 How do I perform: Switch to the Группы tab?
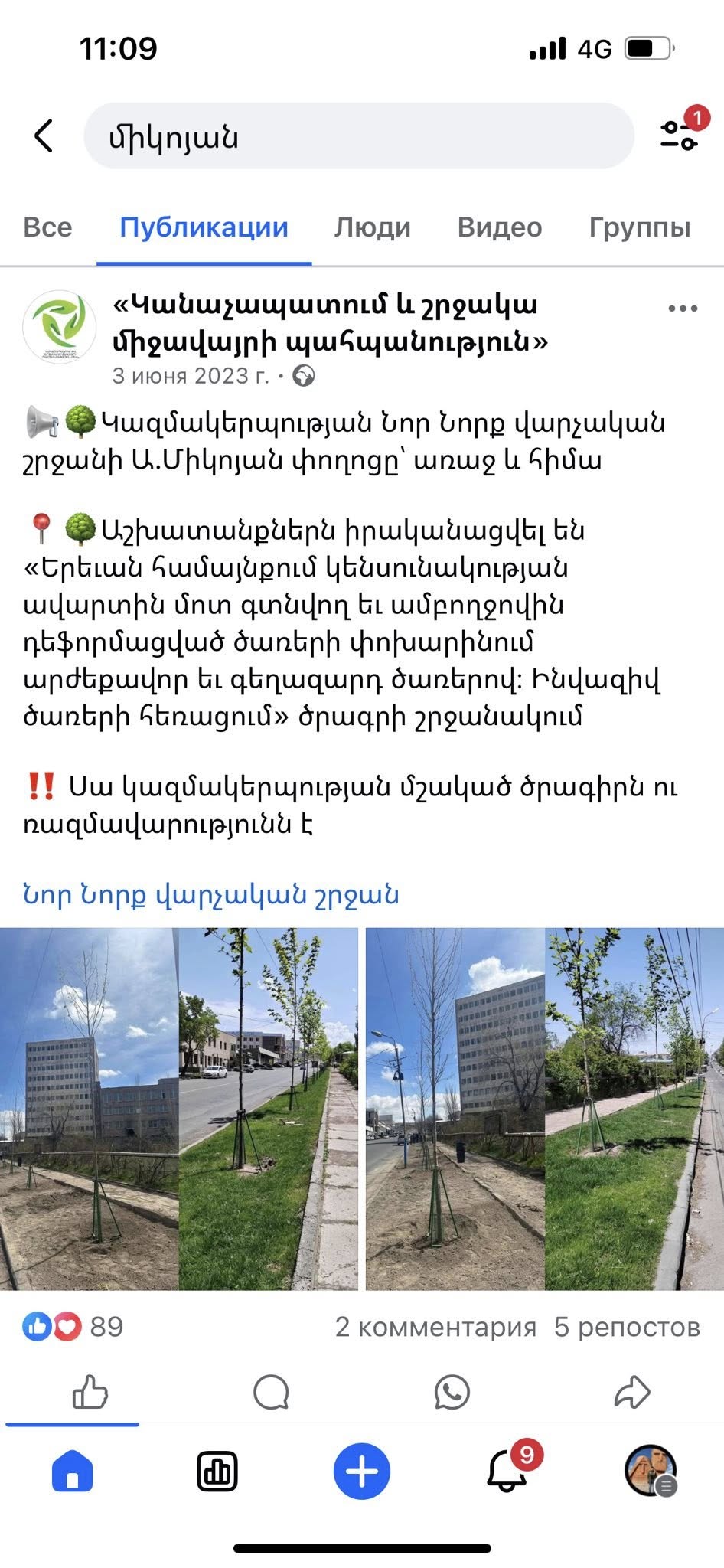pos(639,227)
